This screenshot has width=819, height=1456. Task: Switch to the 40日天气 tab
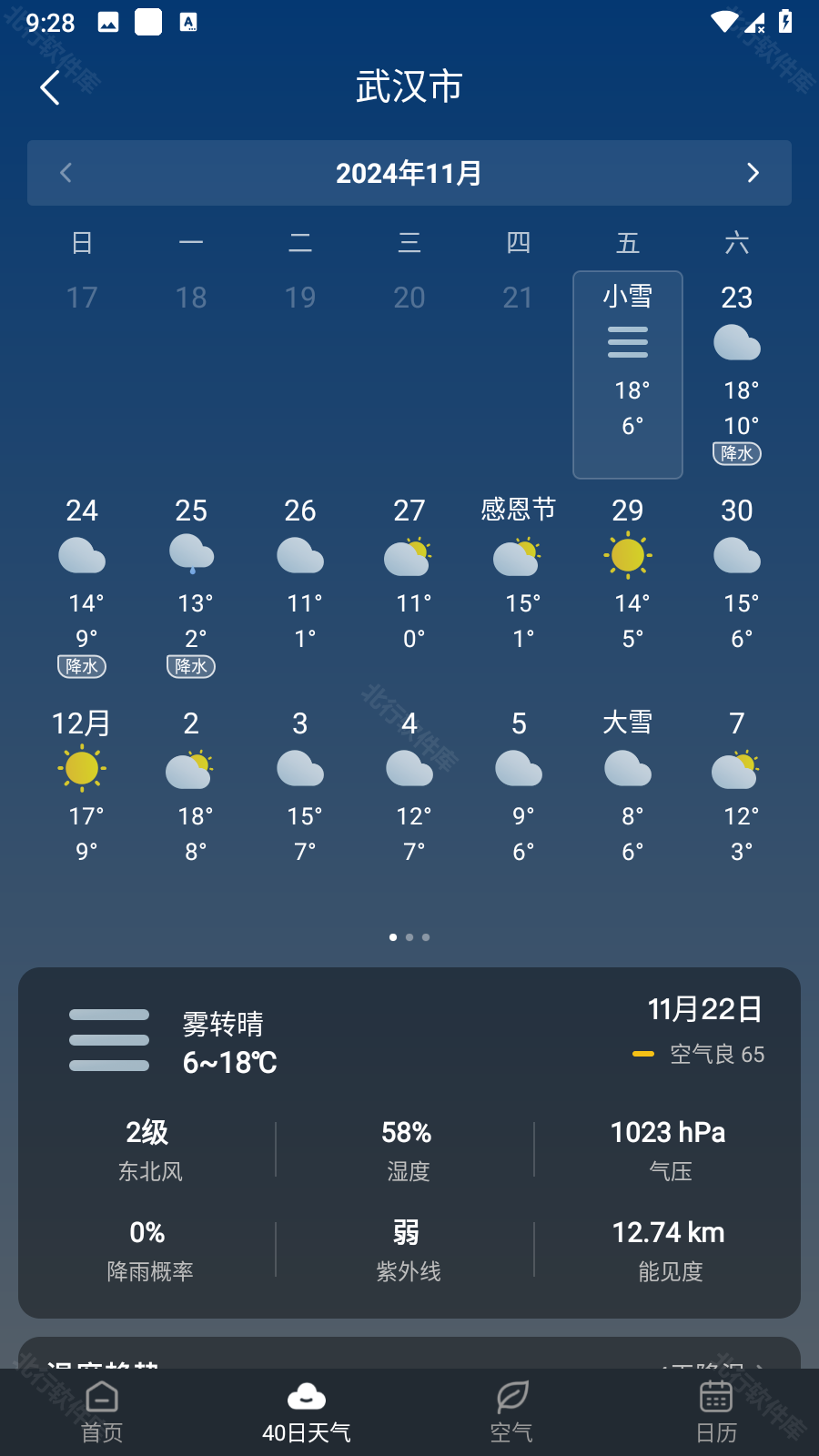307,1412
